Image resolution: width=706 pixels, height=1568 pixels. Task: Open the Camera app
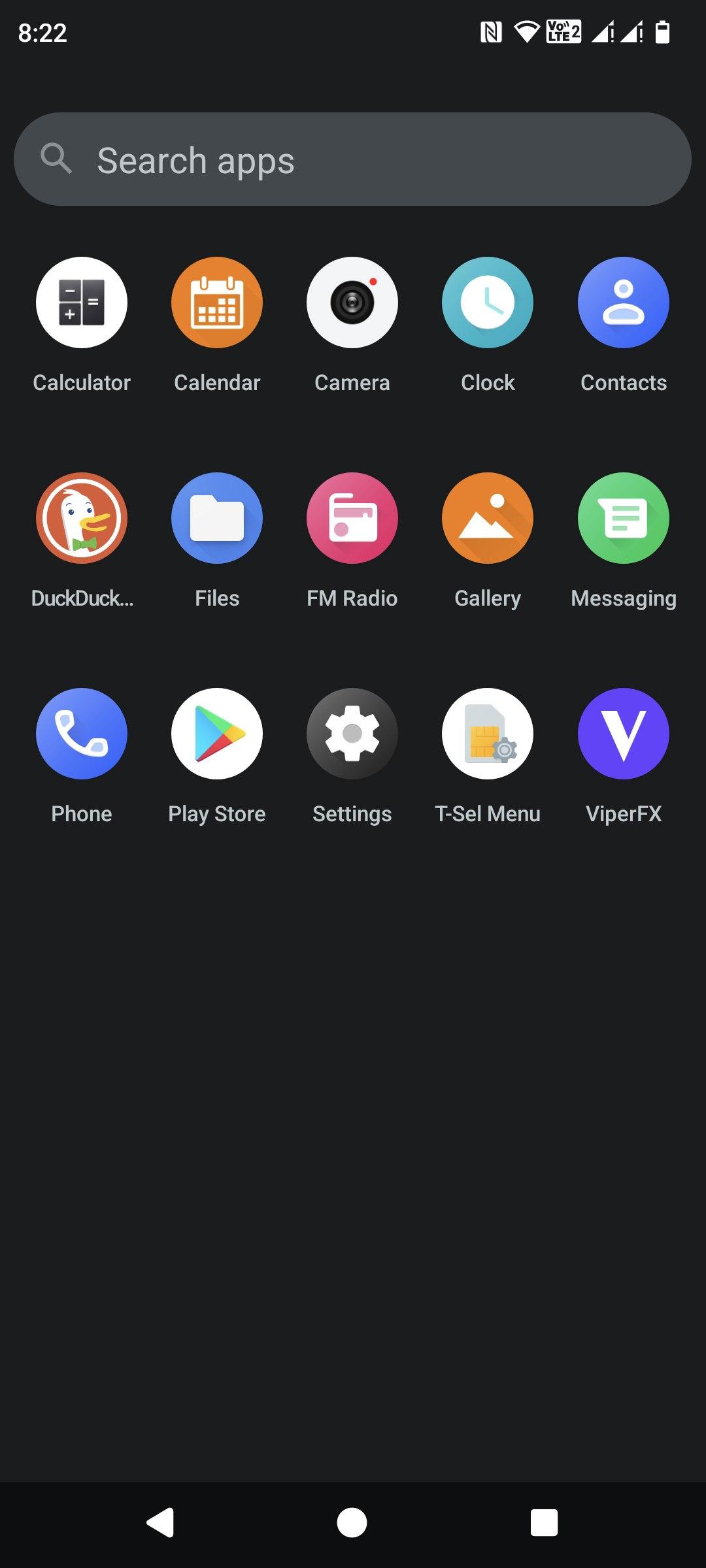click(352, 302)
